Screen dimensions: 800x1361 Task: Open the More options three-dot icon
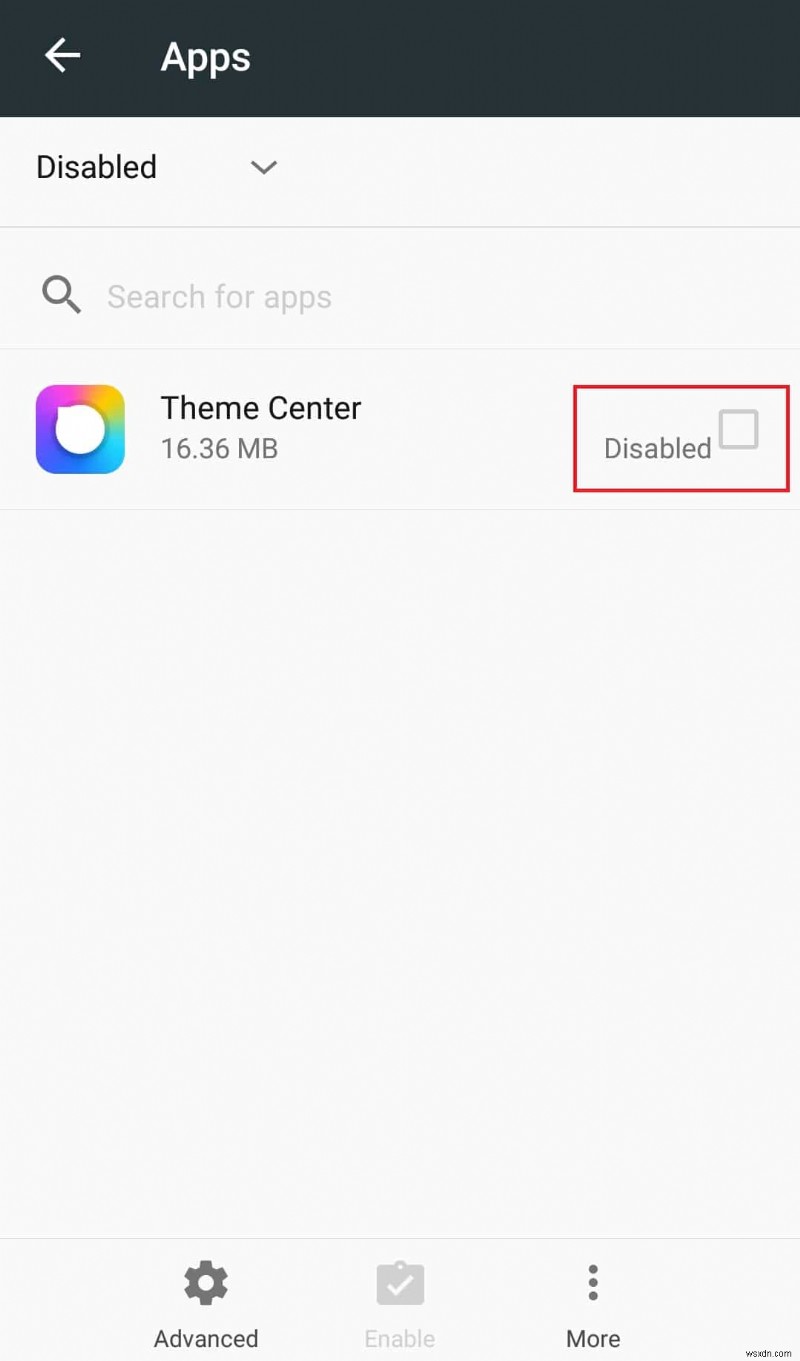[592, 1281]
